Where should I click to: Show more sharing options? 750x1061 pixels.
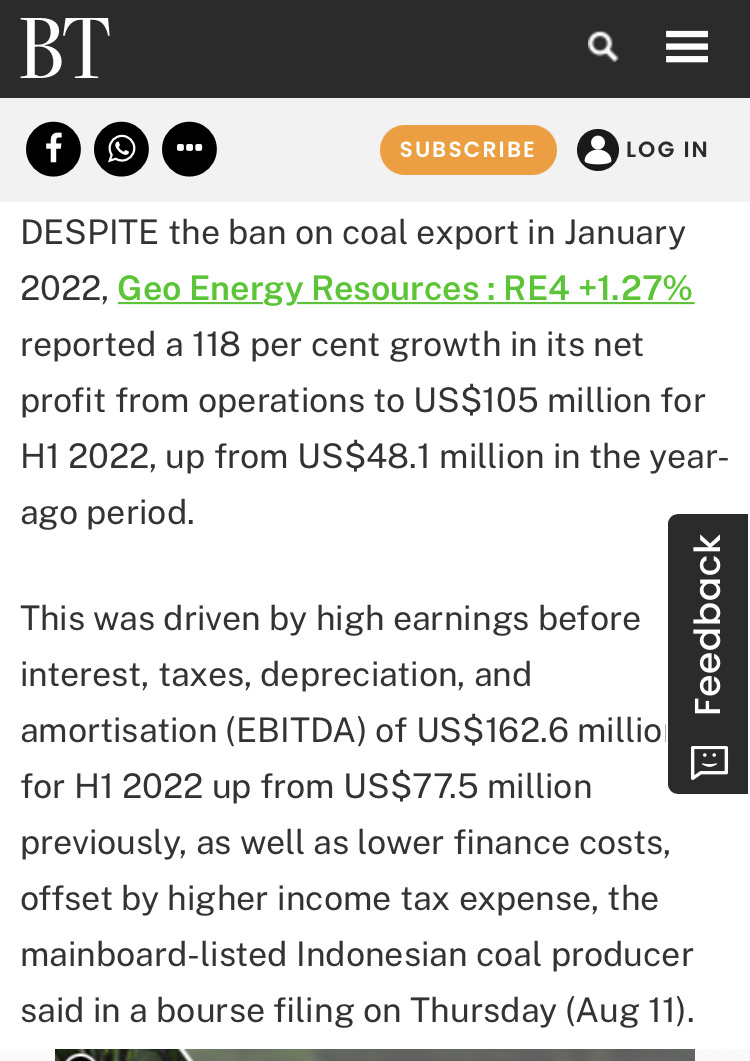[189, 149]
